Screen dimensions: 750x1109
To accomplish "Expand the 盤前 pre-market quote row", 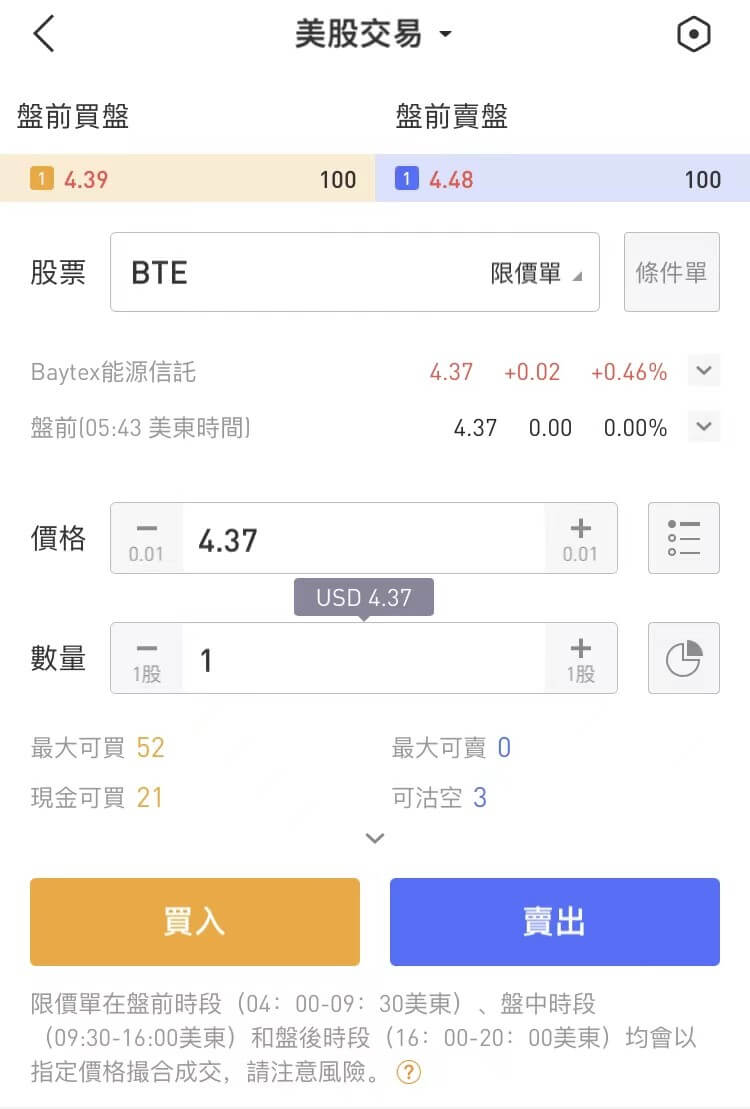I will (x=704, y=428).
